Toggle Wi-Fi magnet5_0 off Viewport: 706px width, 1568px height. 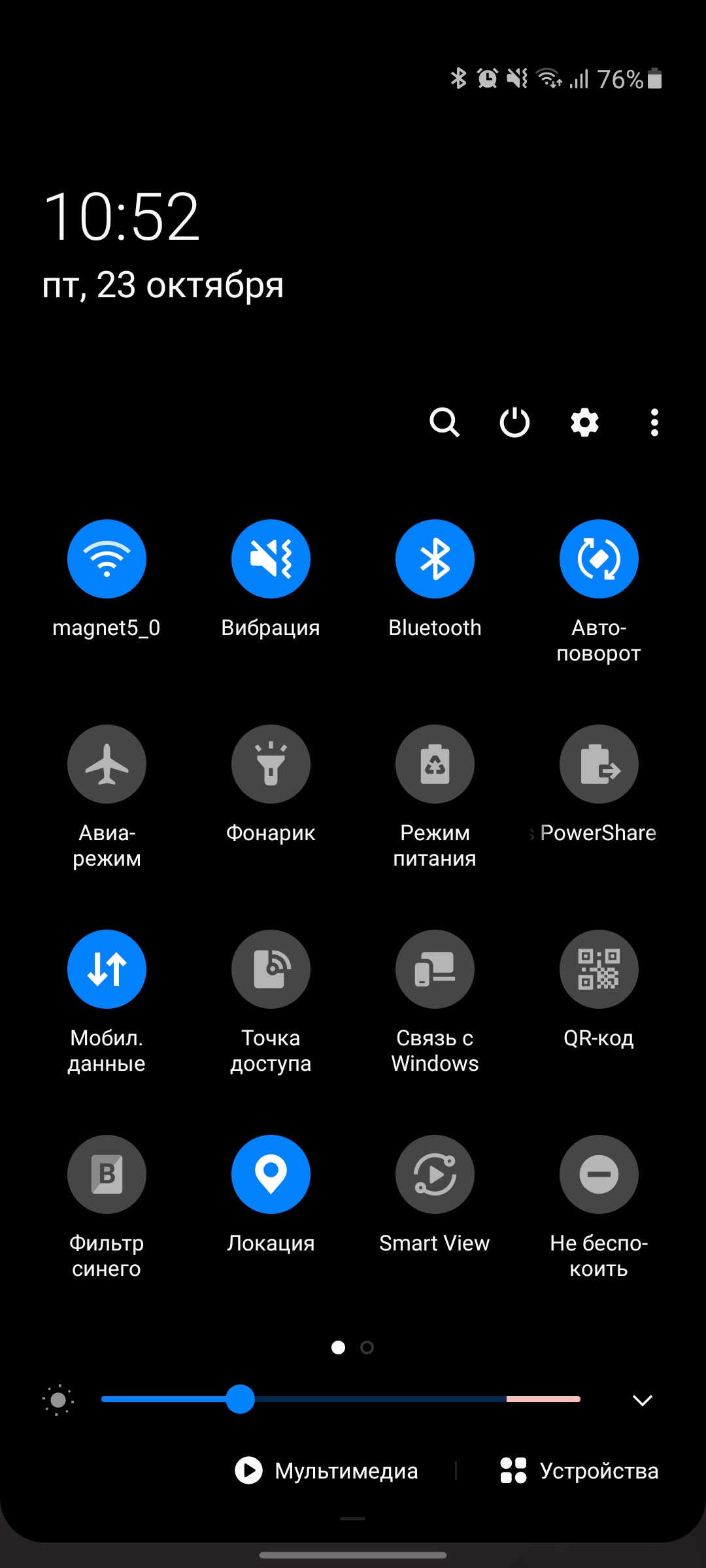click(x=107, y=559)
